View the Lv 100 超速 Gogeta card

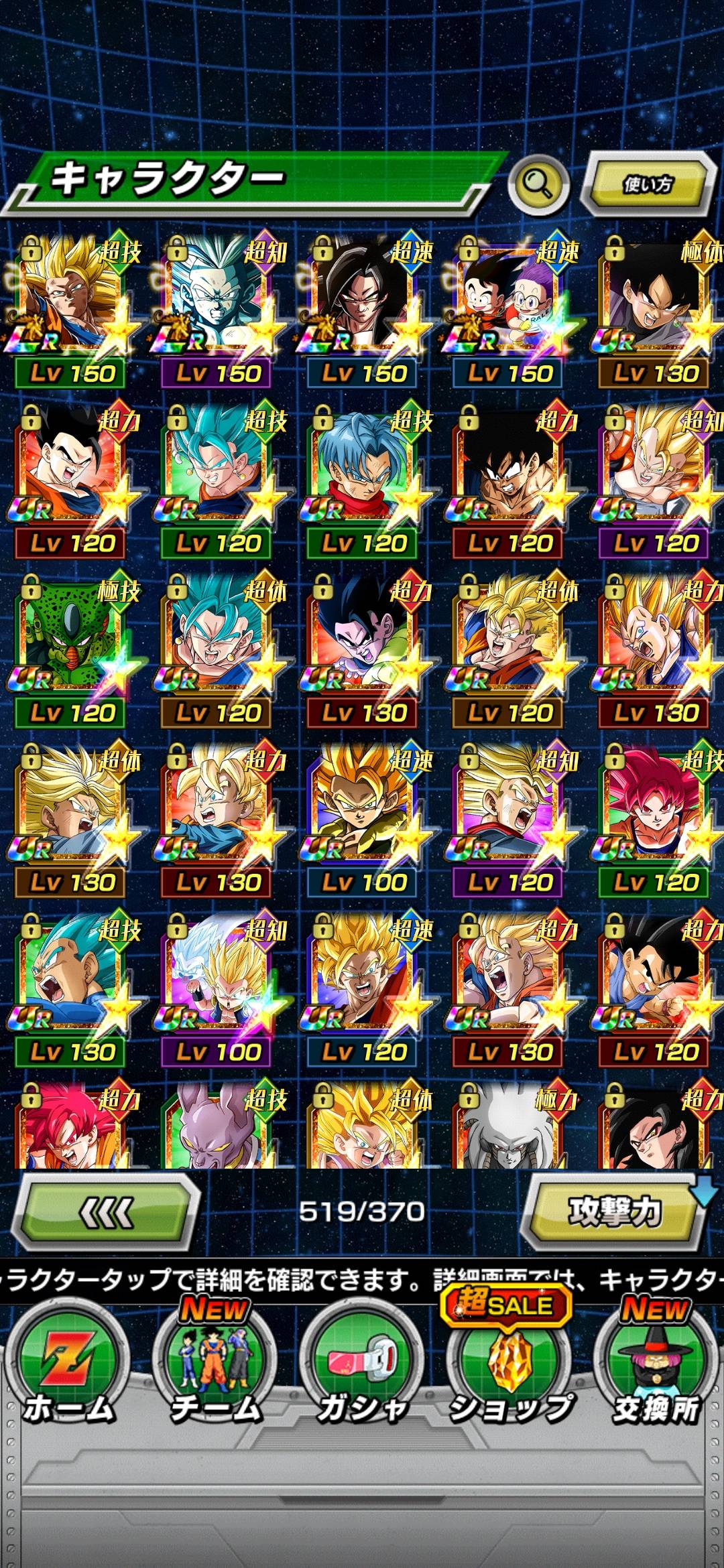[x=362, y=818]
